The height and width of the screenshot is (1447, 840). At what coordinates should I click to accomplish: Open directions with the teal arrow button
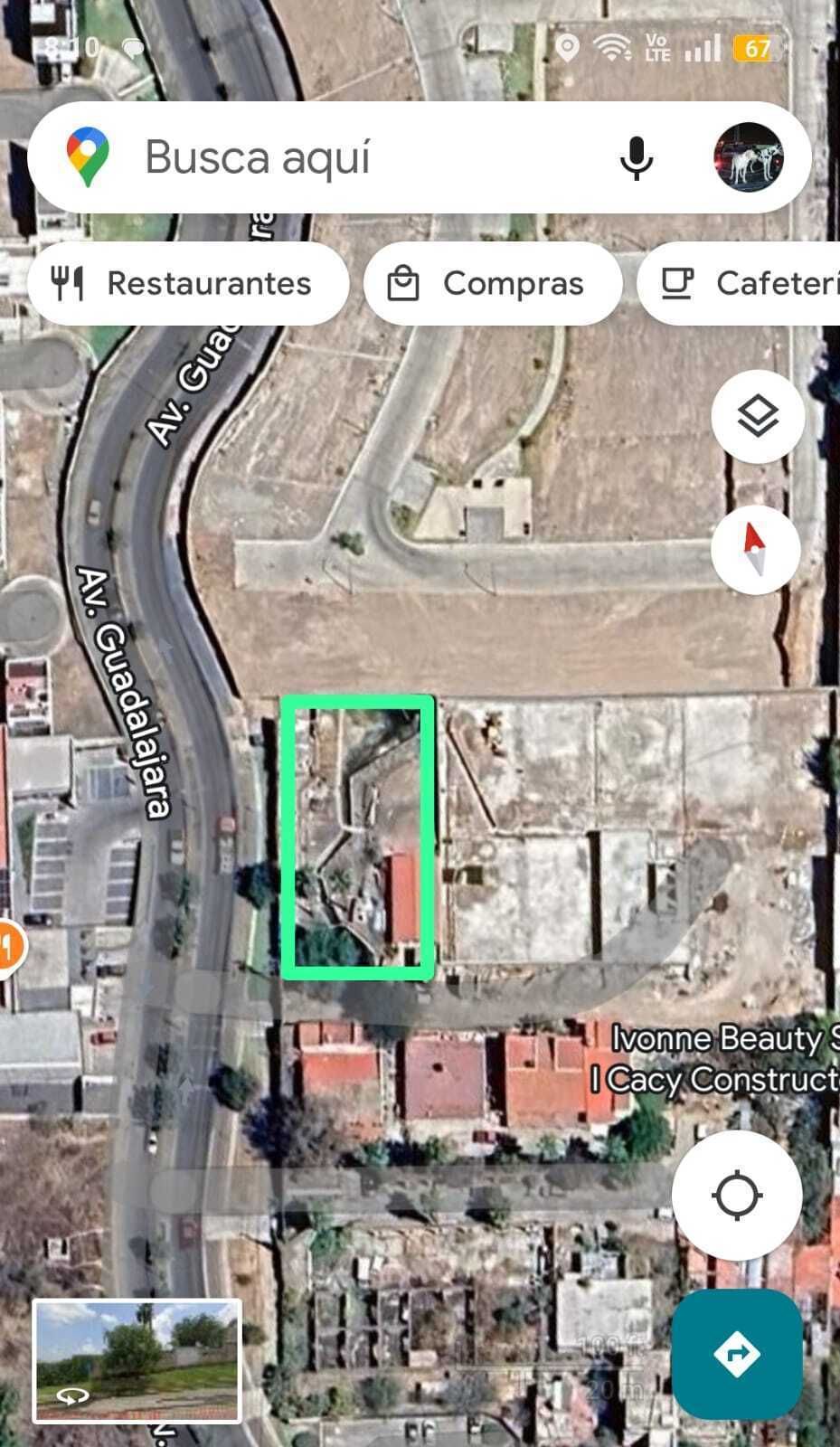(x=736, y=1354)
